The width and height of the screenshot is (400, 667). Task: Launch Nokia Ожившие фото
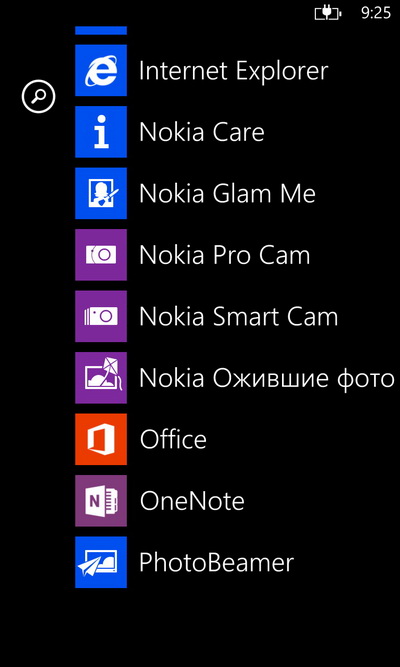tap(235, 378)
